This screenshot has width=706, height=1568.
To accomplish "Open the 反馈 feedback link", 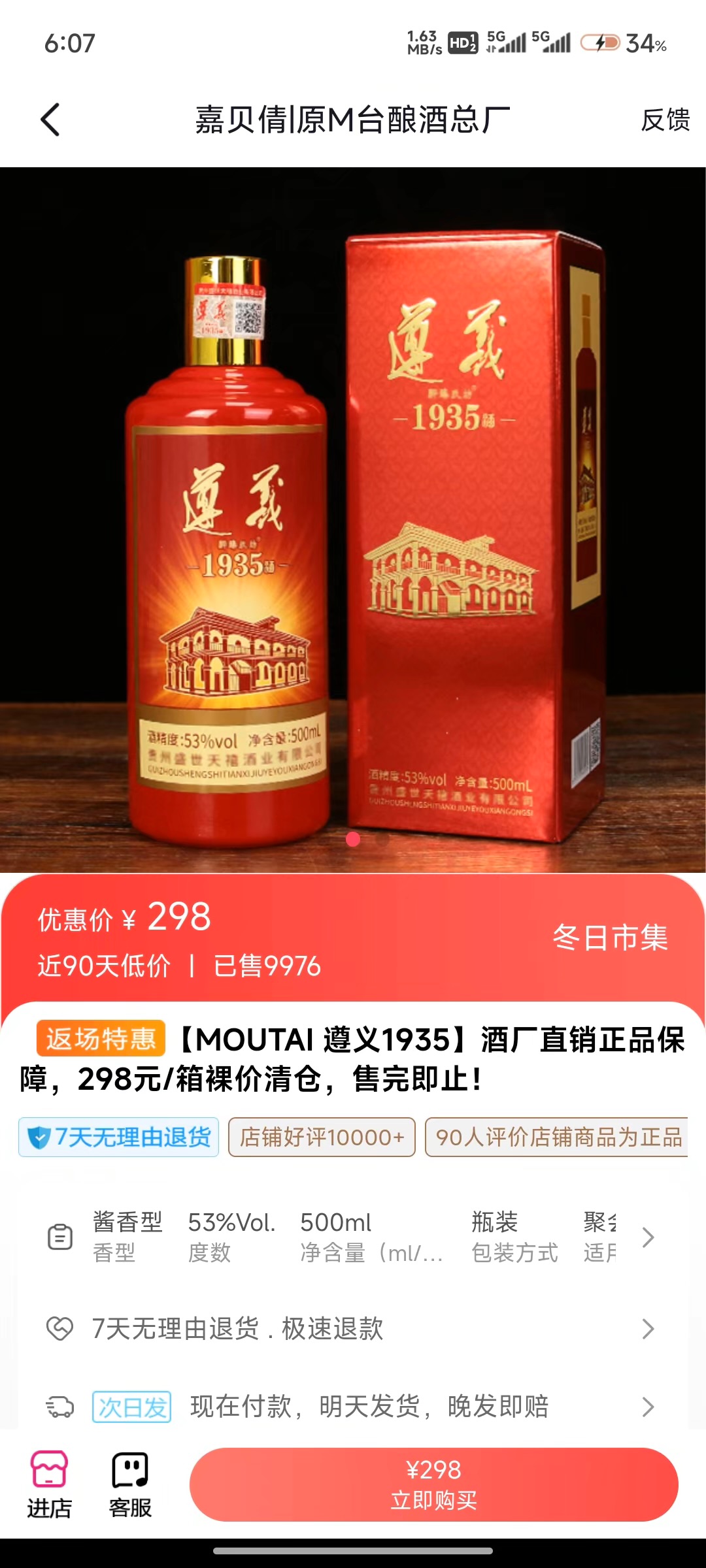I will tap(664, 120).
